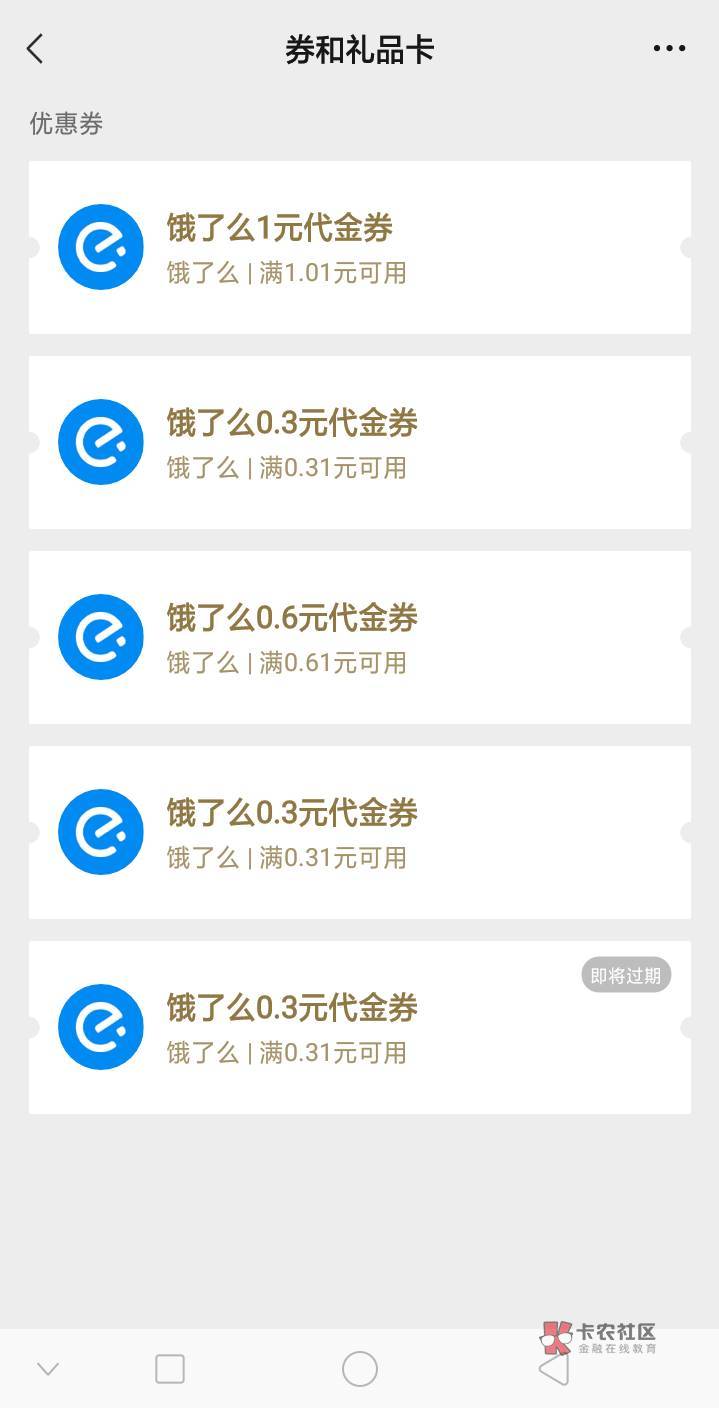
Task: Open recent apps with the square button
Action: point(170,1369)
